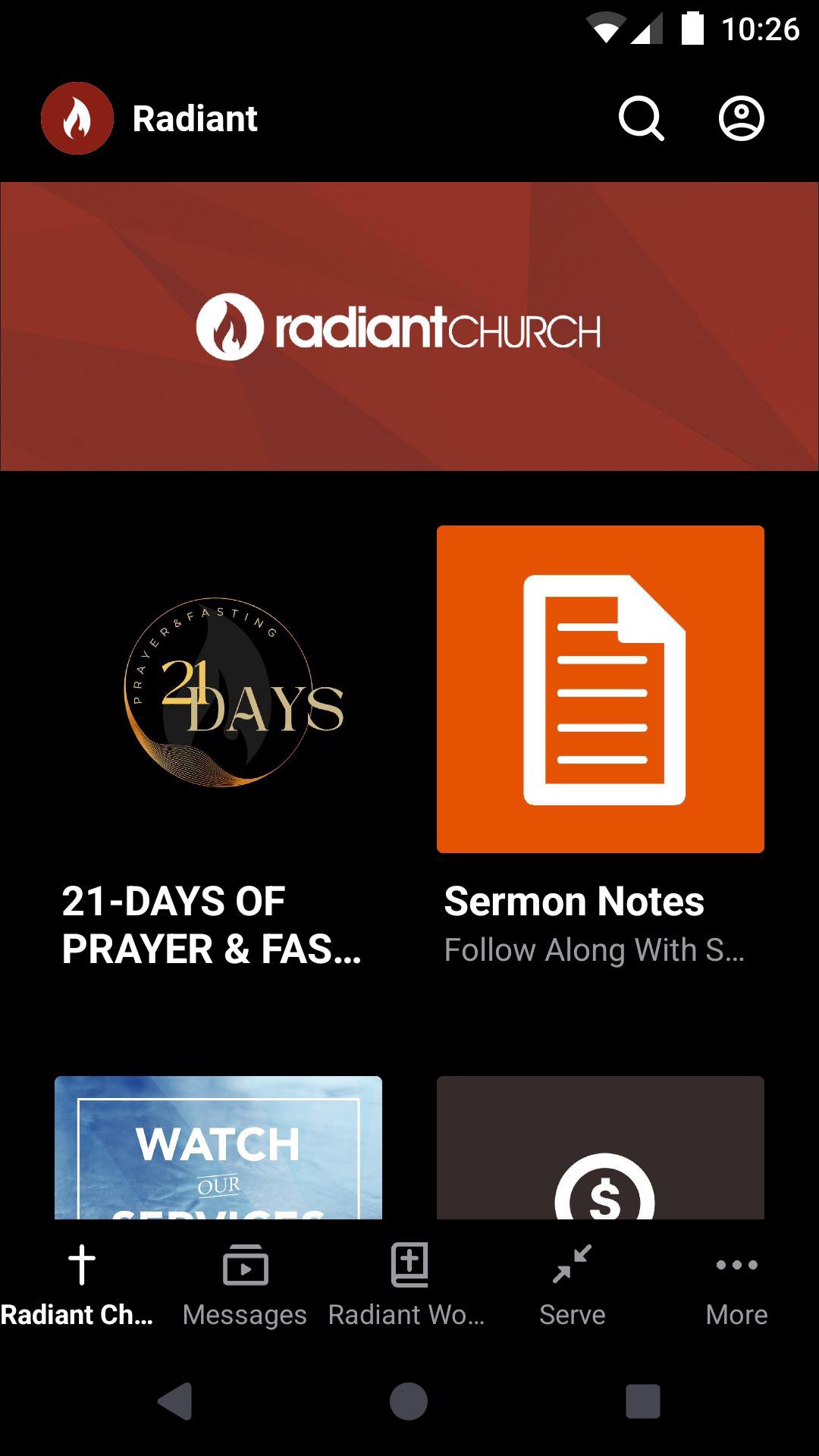Open the dollar sign giving tile

point(600,1147)
